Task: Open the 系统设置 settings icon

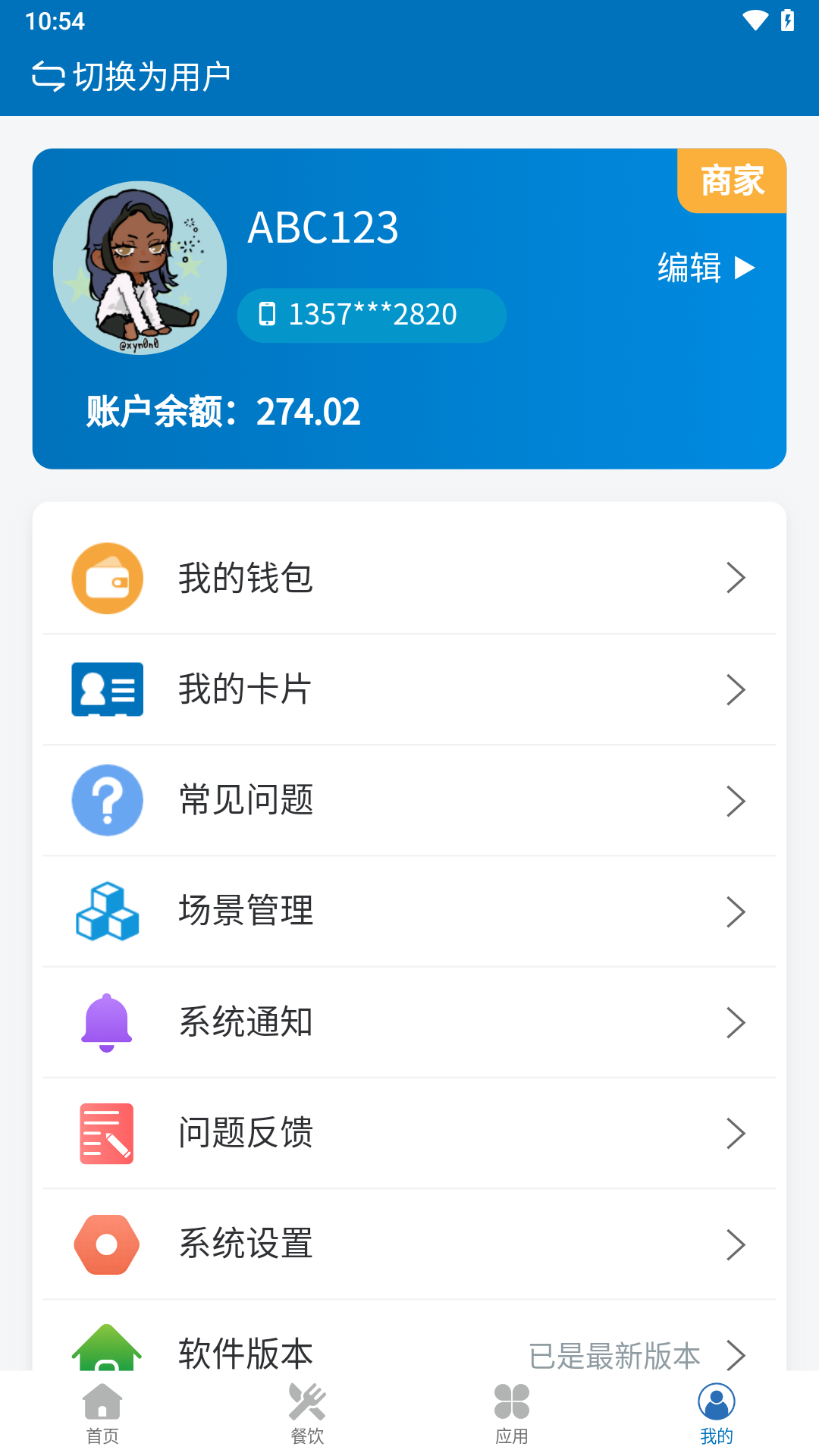Action: tap(106, 1244)
